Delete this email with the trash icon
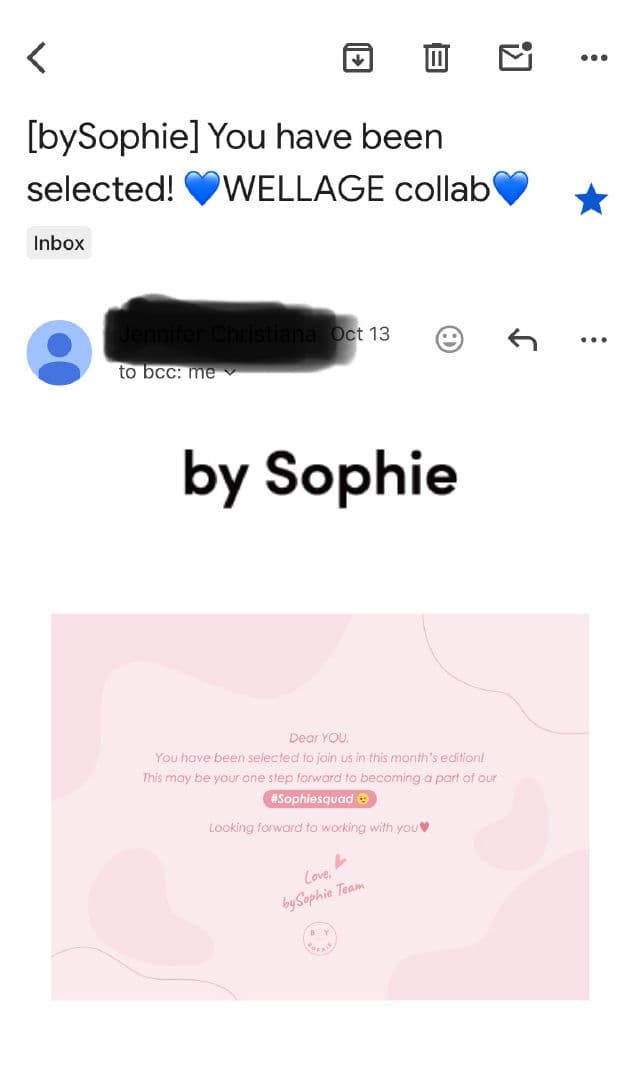 436,58
